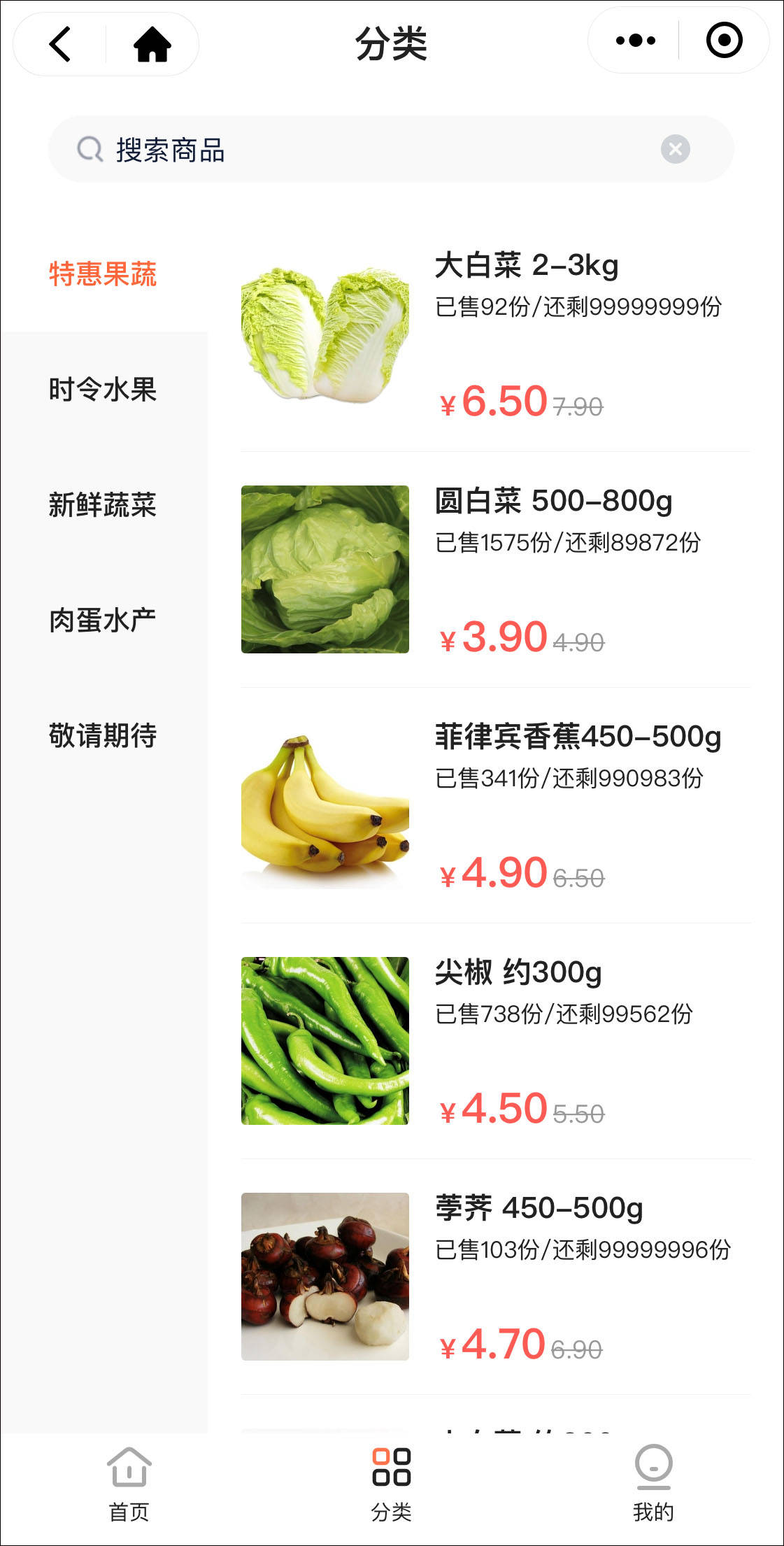This screenshot has width=784, height=1546.
Task: Return to the mini program home
Action: point(152,45)
